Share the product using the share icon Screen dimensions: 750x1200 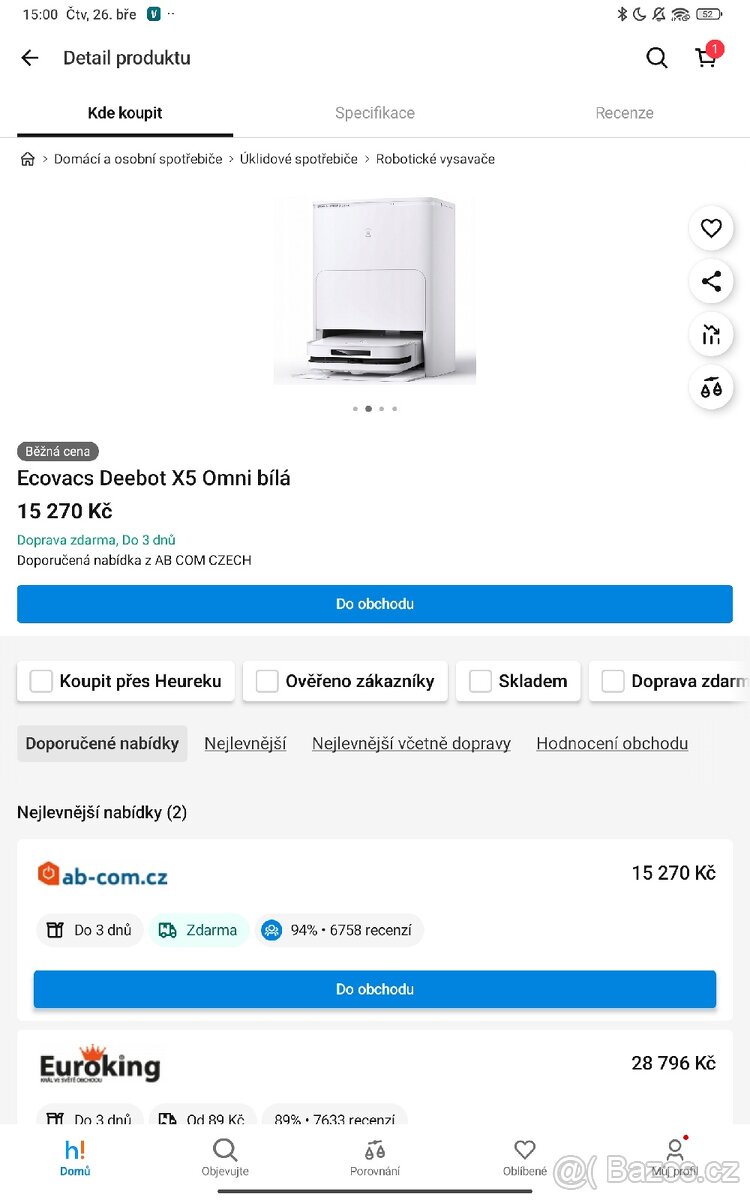point(711,281)
